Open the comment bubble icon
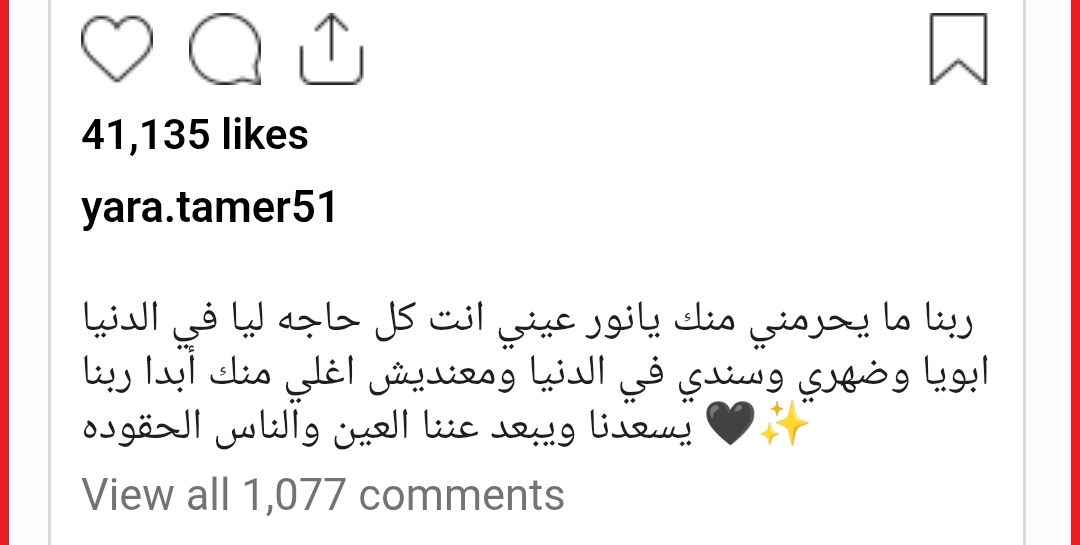The width and height of the screenshot is (1080, 545). [225, 49]
